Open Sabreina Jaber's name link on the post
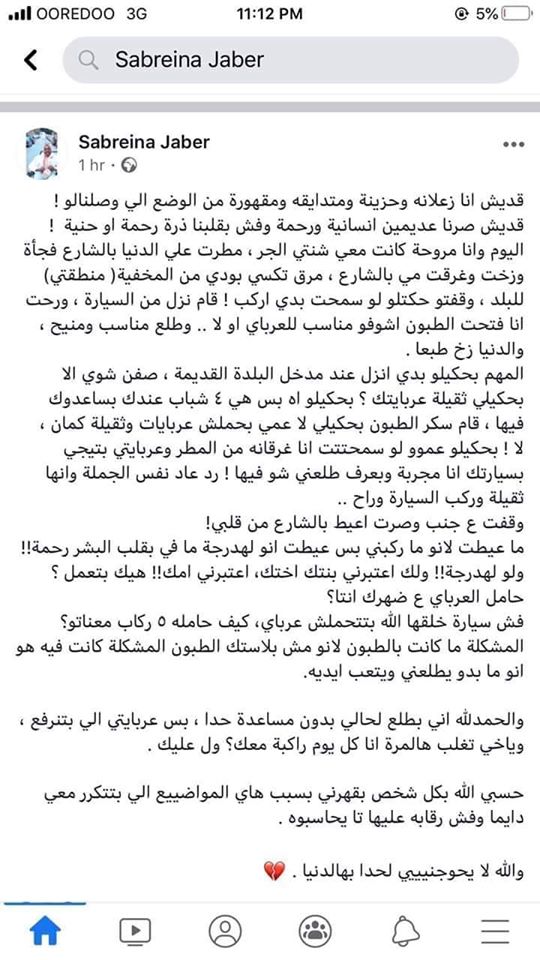Viewport: 540px width, 960px height. coord(144,142)
